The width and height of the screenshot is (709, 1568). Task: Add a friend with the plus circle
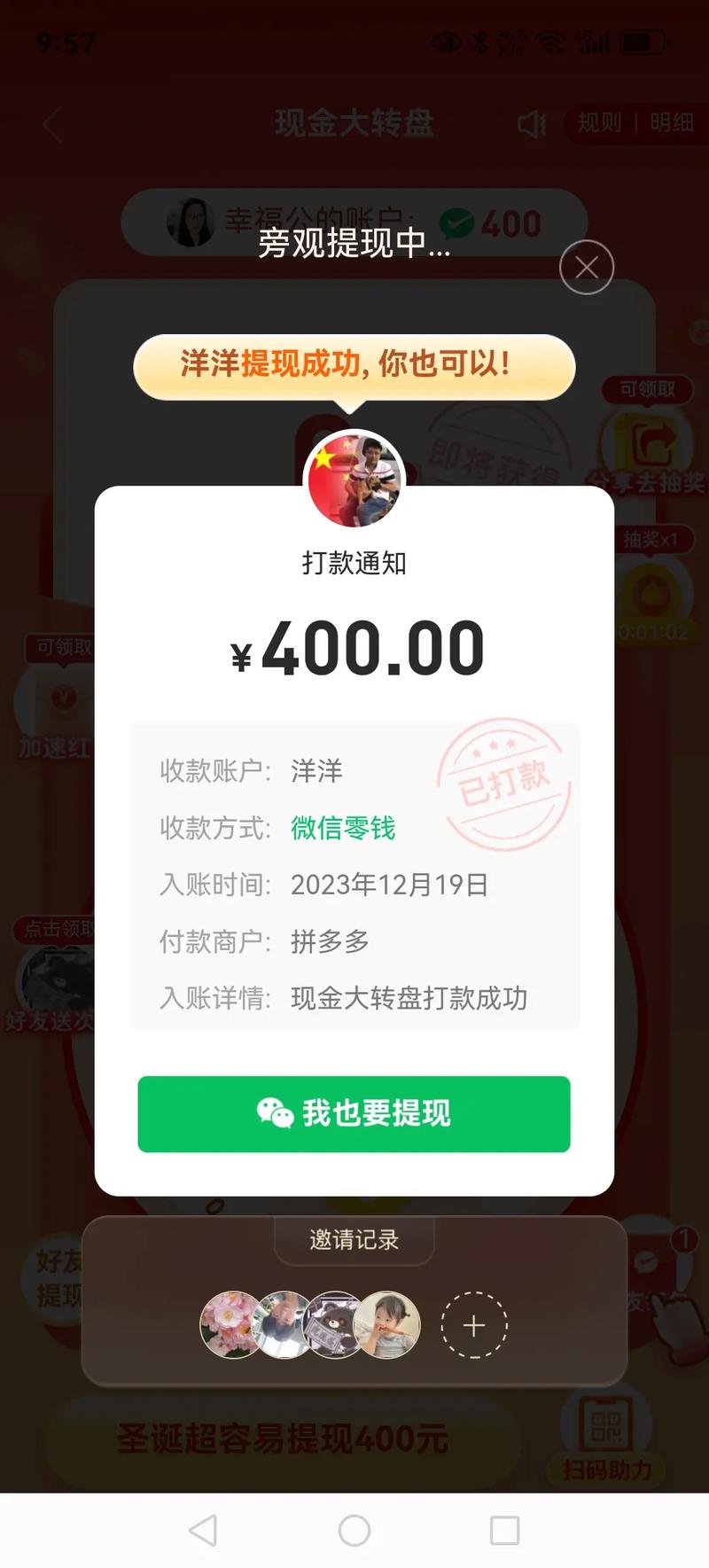click(474, 1325)
